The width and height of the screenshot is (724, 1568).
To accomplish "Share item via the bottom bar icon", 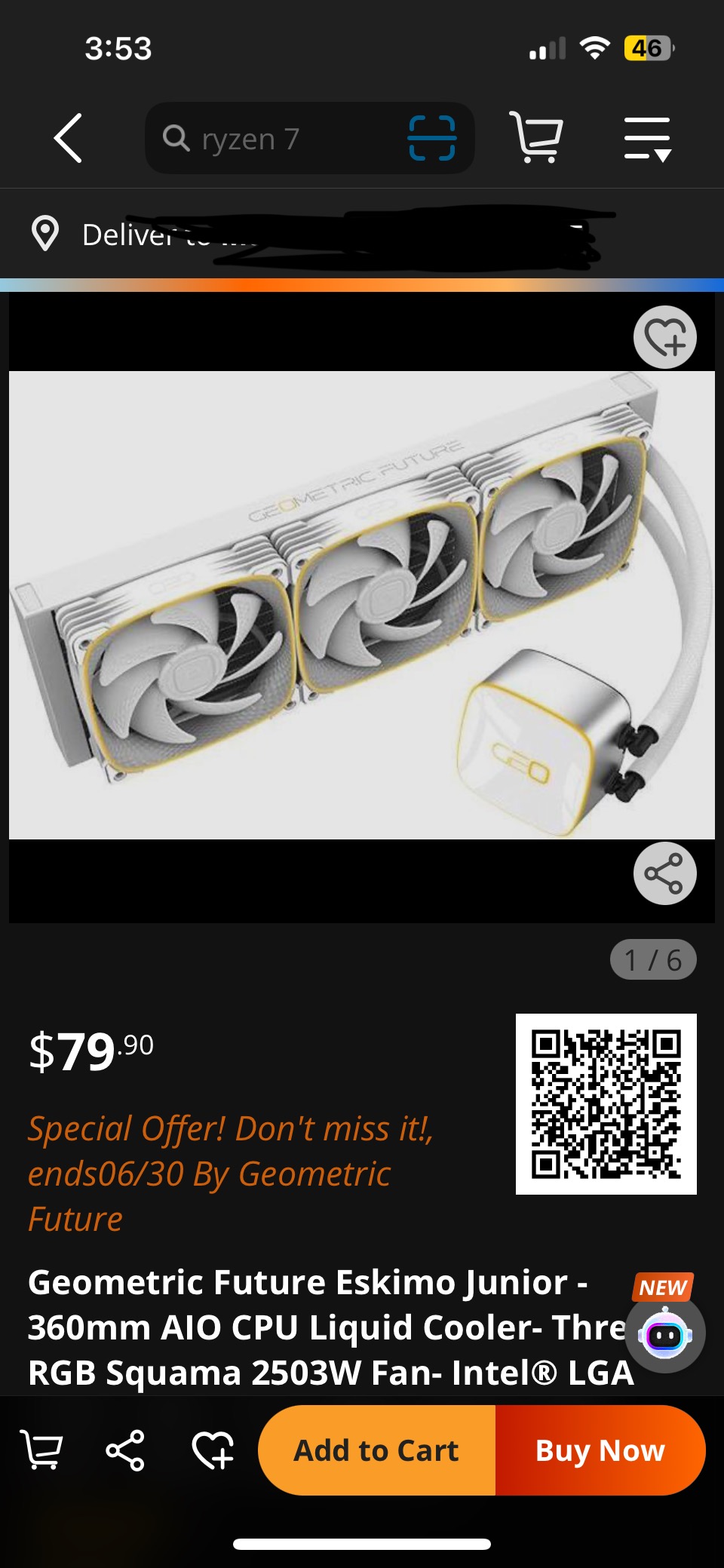I will tap(125, 1450).
